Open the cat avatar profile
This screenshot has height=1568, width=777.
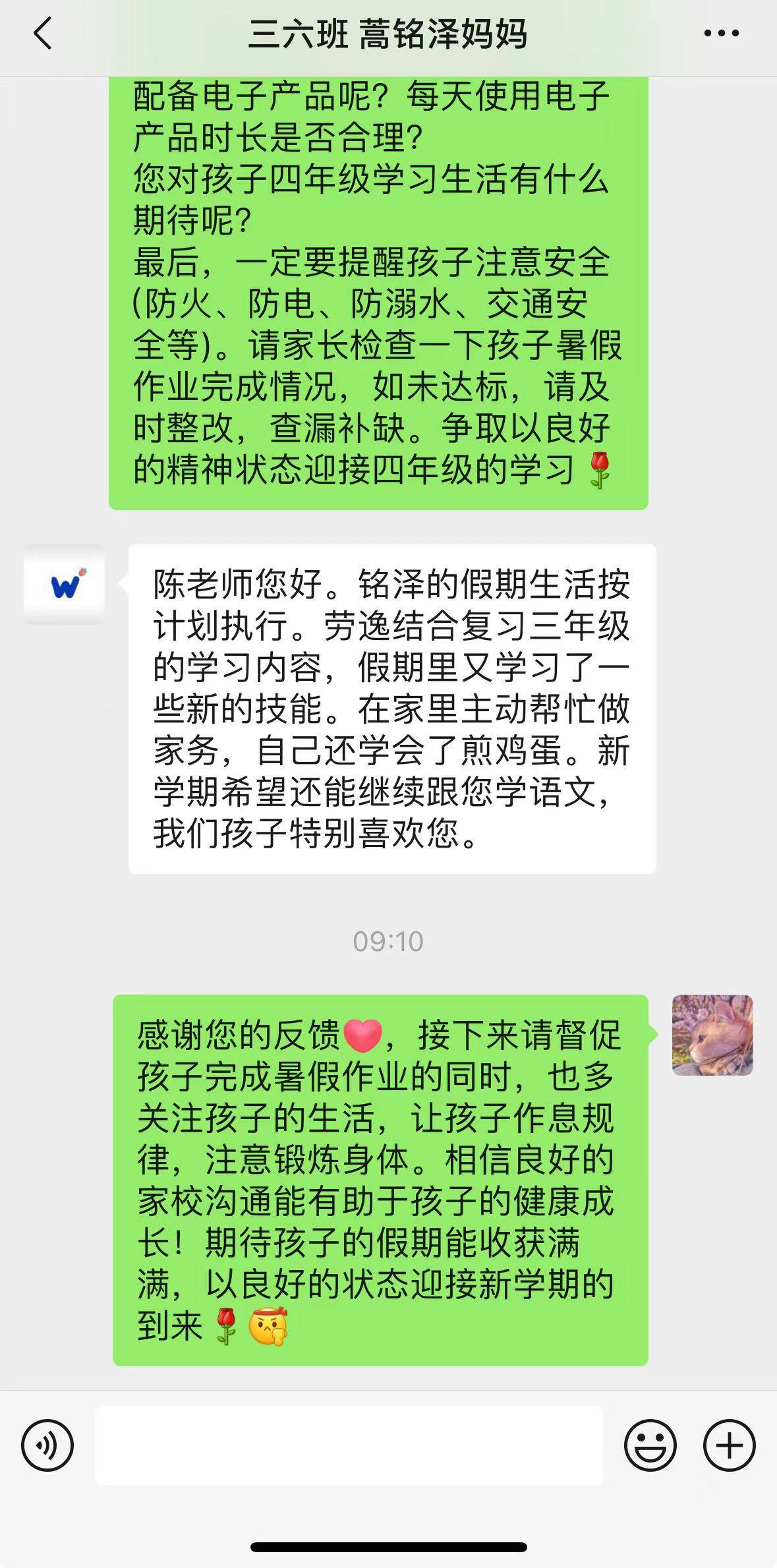[712, 1035]
